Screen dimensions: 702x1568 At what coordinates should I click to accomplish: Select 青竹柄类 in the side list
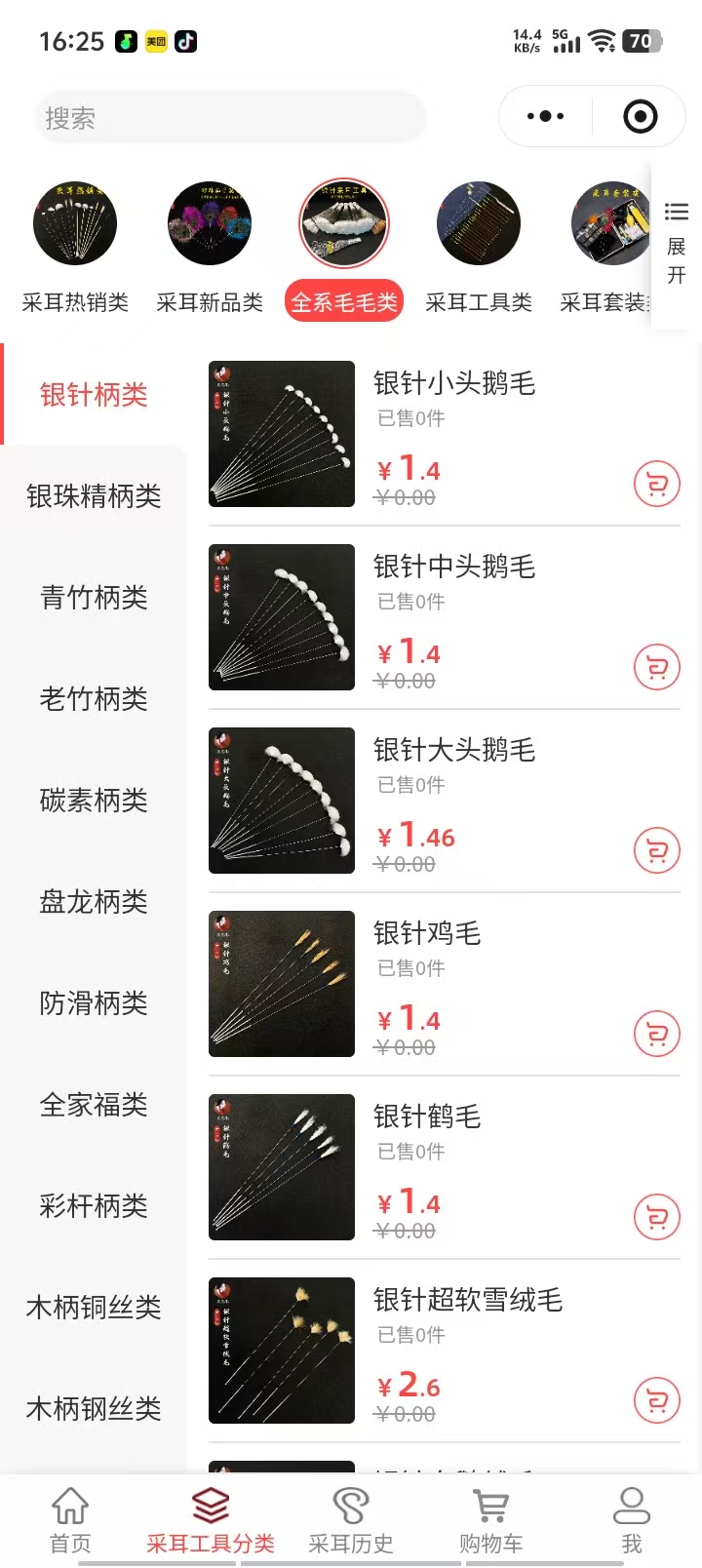[x=94, y=598]
